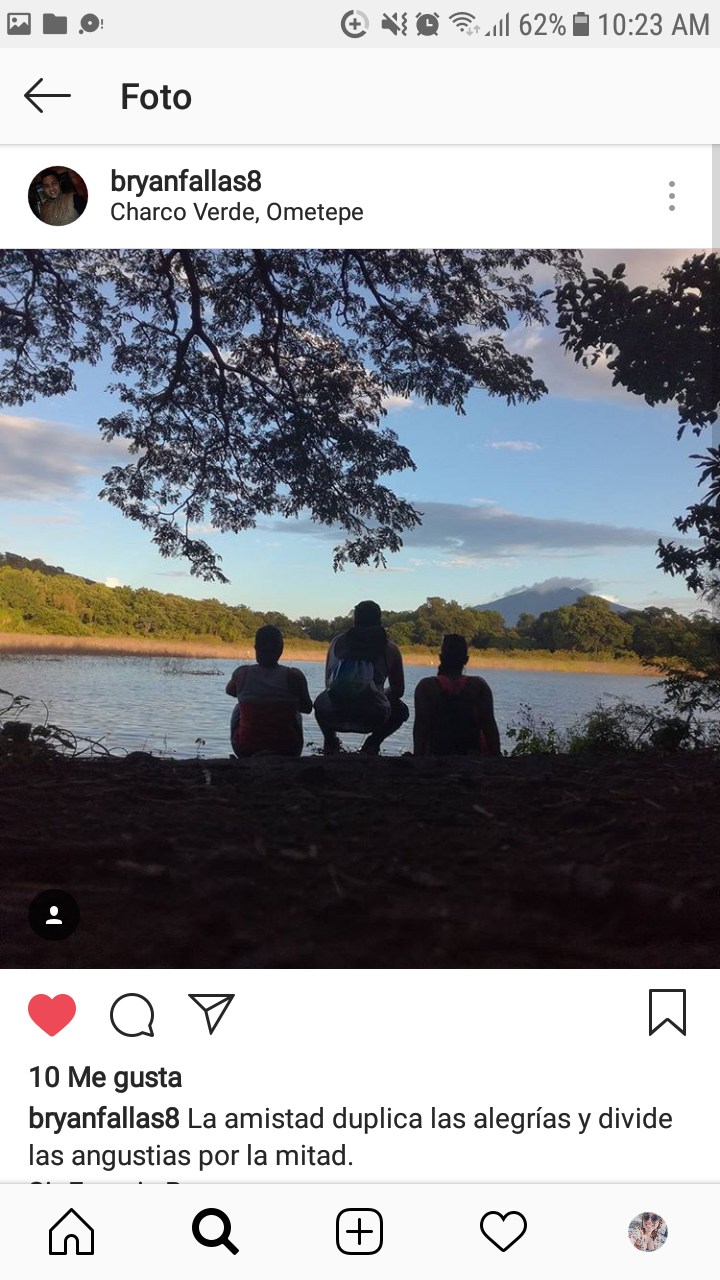Image resolution: width=720 pixels, height=1280 pixels.
Task: Show tagged people on the photo
Action: click(54, 915)
